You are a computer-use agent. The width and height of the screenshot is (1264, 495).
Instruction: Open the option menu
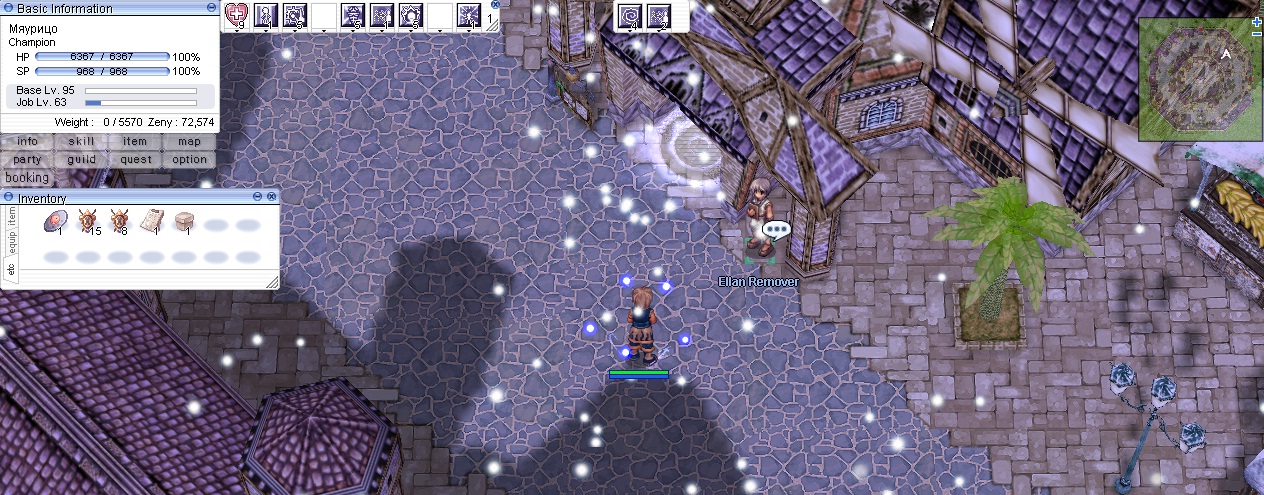(190, 160)
